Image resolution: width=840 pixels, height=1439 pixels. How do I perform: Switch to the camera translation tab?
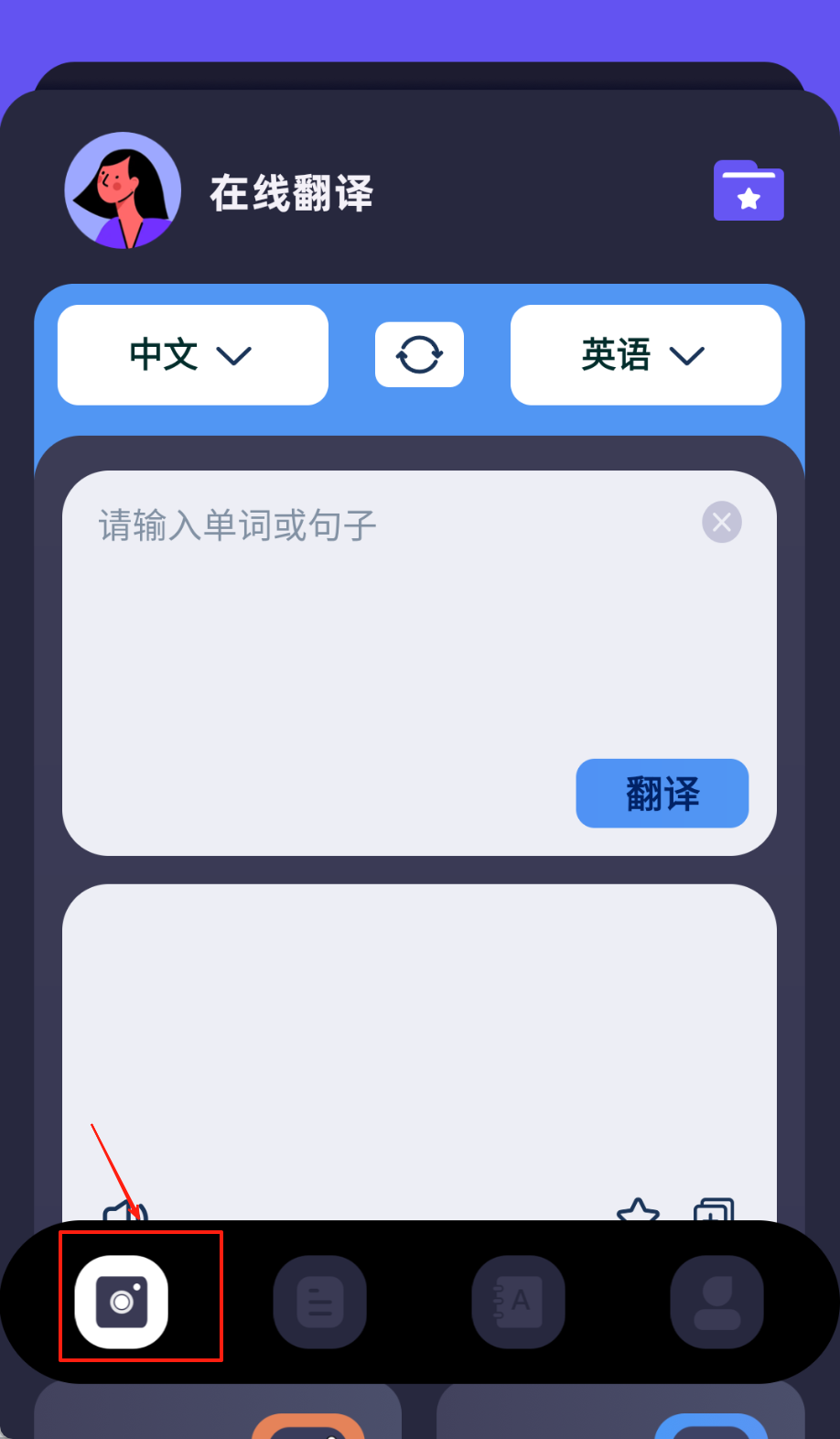click(x=122, y=1301)
